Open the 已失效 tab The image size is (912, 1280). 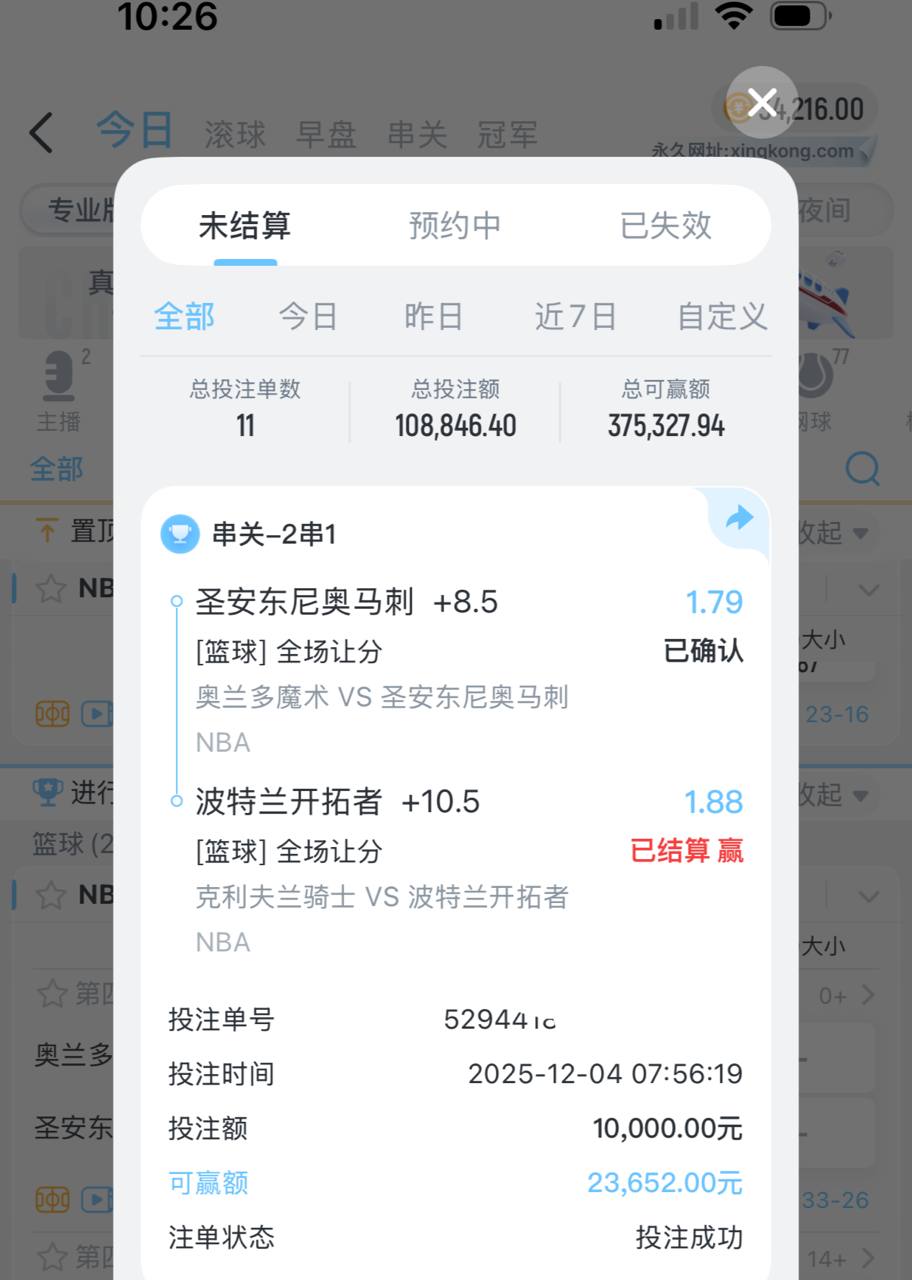pyautogui.click(x=666, y=226)
